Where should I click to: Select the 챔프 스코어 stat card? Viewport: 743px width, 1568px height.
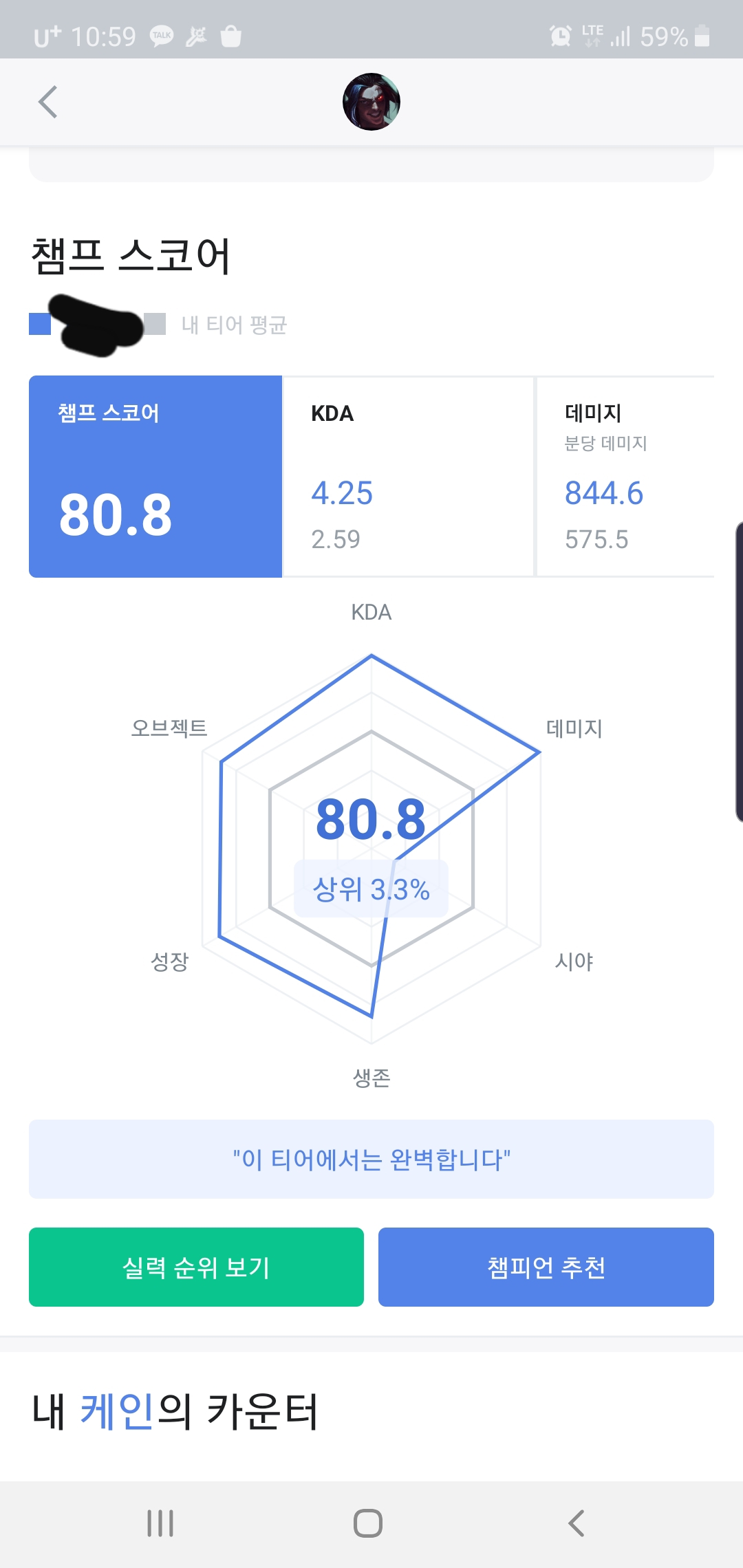[x=155, y=477]
